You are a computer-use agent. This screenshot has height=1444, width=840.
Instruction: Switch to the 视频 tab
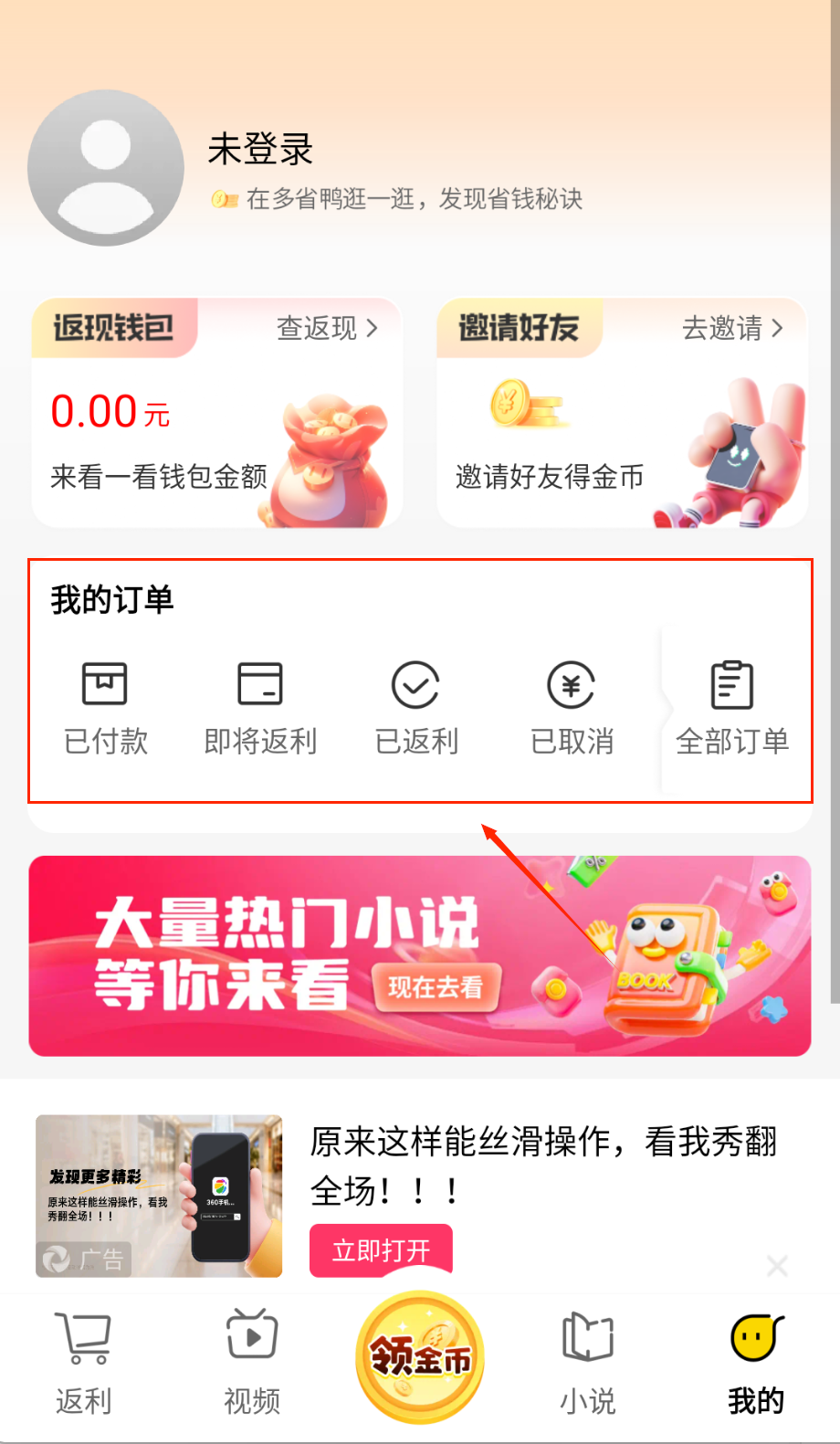click(x=252, y=1362)
